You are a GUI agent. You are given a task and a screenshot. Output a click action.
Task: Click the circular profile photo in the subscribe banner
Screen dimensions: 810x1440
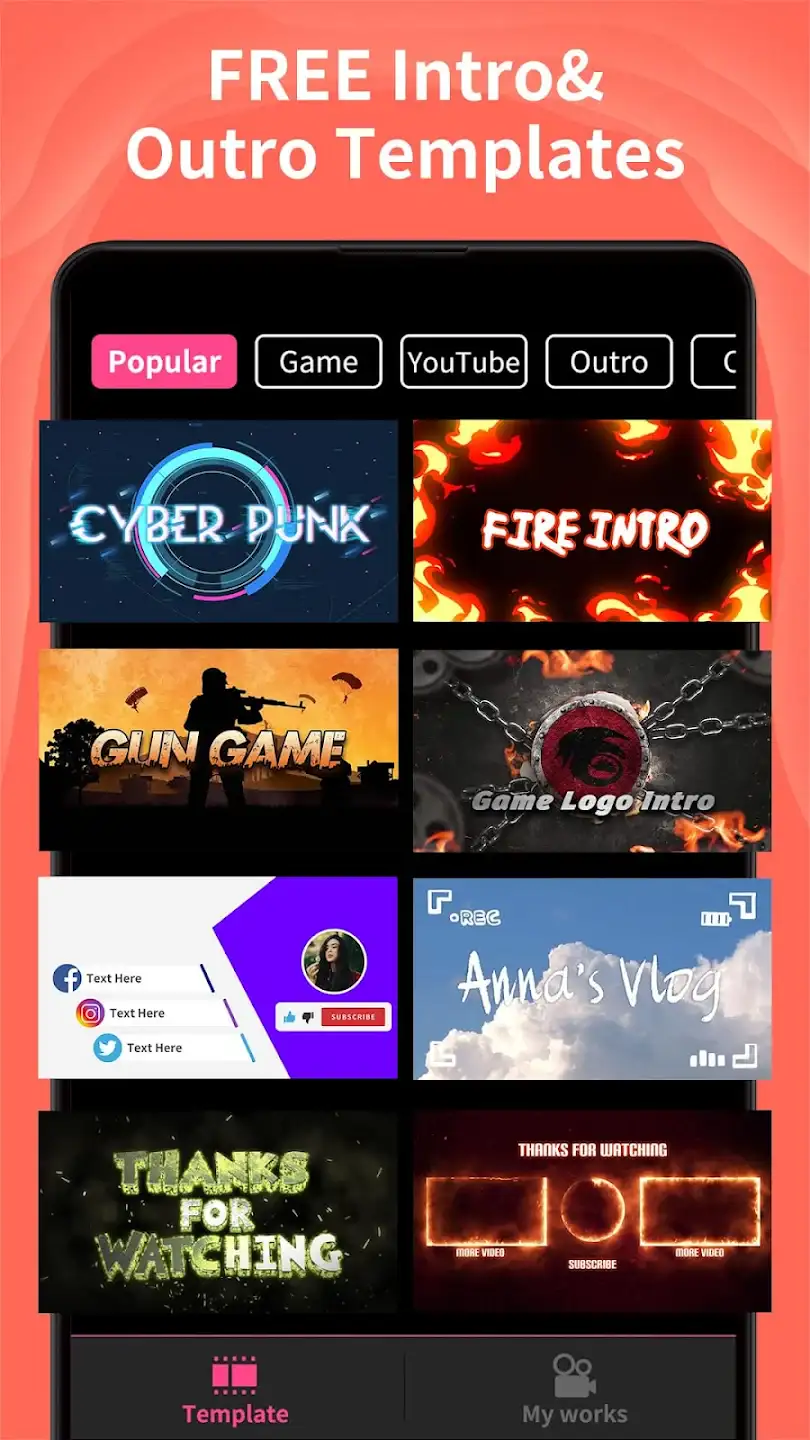pos(336,962)
